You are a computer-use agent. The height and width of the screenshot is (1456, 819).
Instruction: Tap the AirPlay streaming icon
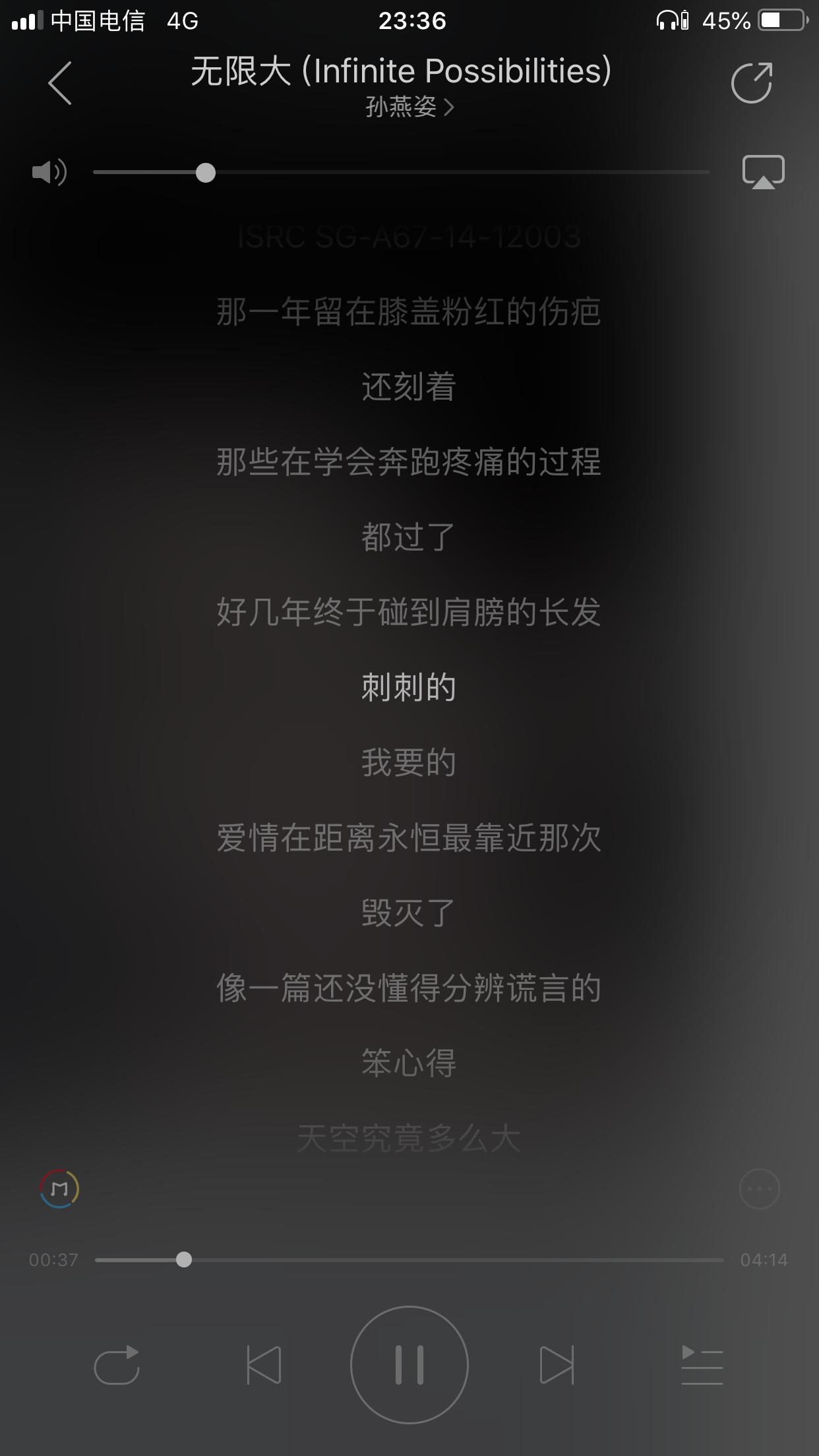click(763, 172)
